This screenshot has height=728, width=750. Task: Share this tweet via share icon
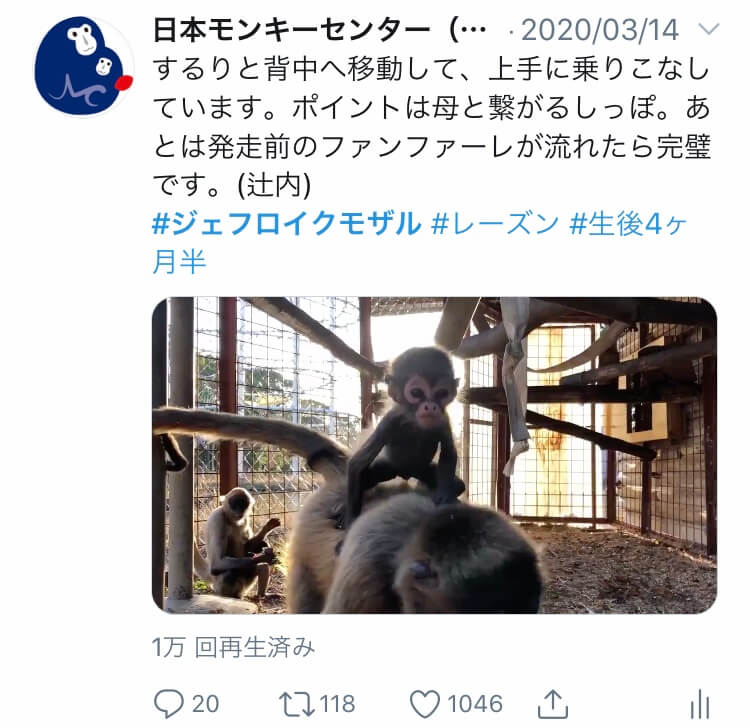tap(554, 703)
